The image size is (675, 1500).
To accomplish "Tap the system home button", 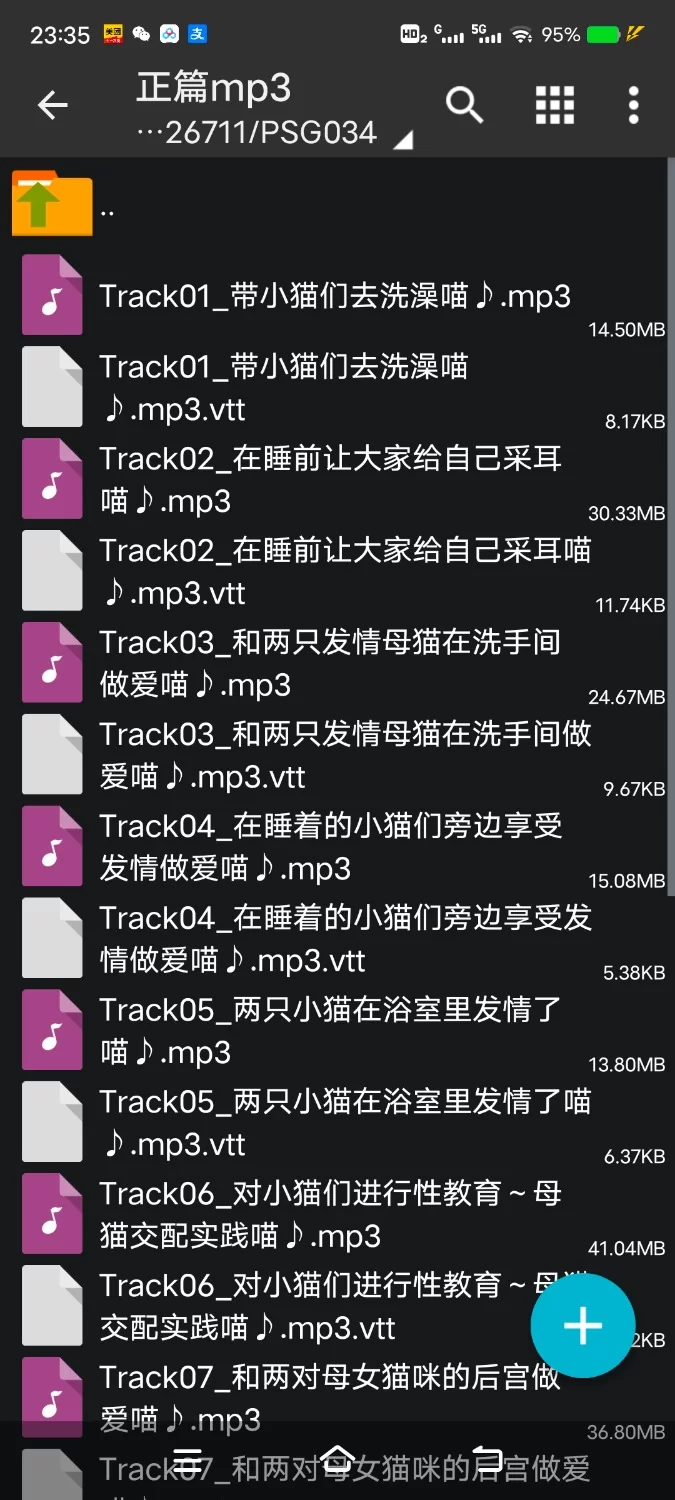I will click(338, 1457).
